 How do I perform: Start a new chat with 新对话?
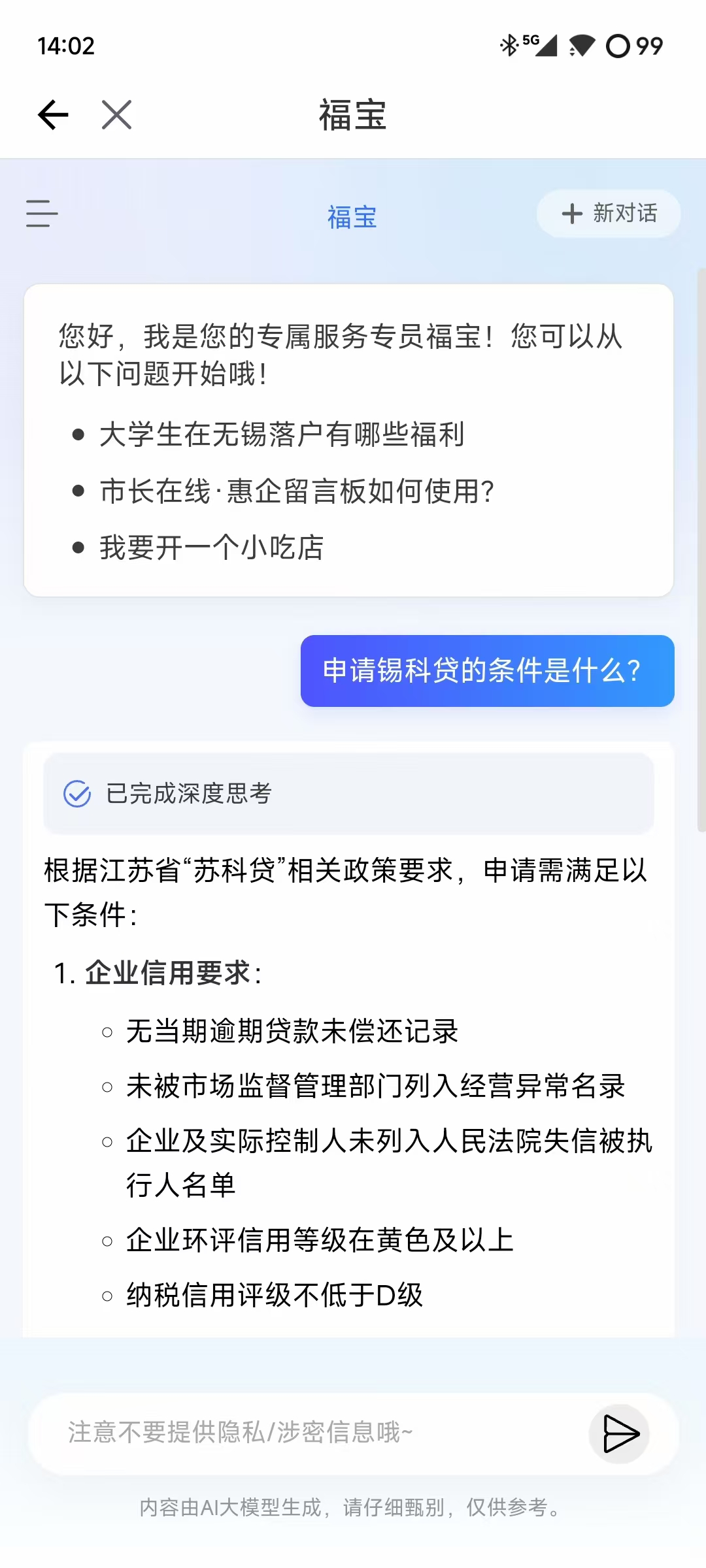609,214
